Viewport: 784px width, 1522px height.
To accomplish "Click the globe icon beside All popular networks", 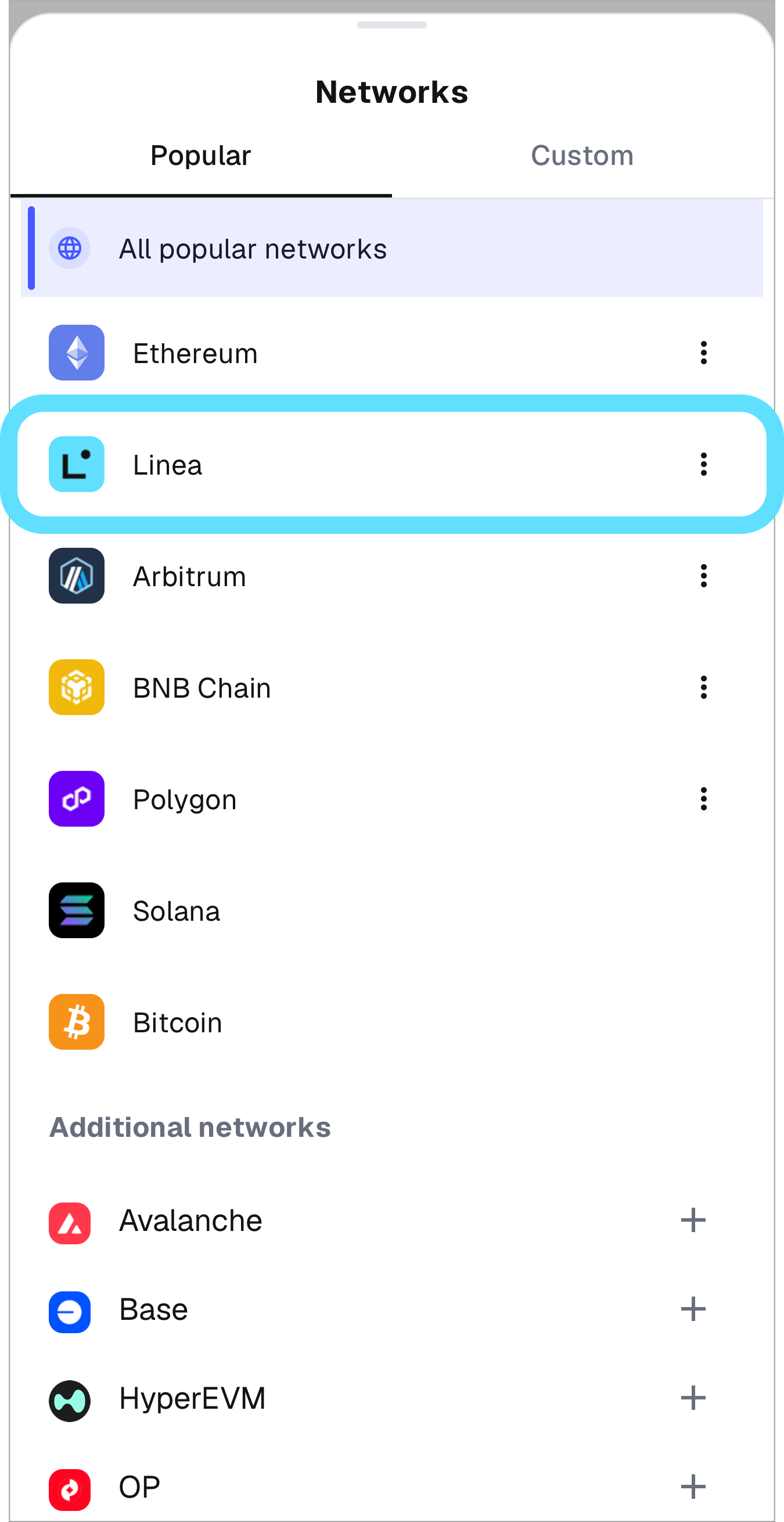I will [70, 249].
